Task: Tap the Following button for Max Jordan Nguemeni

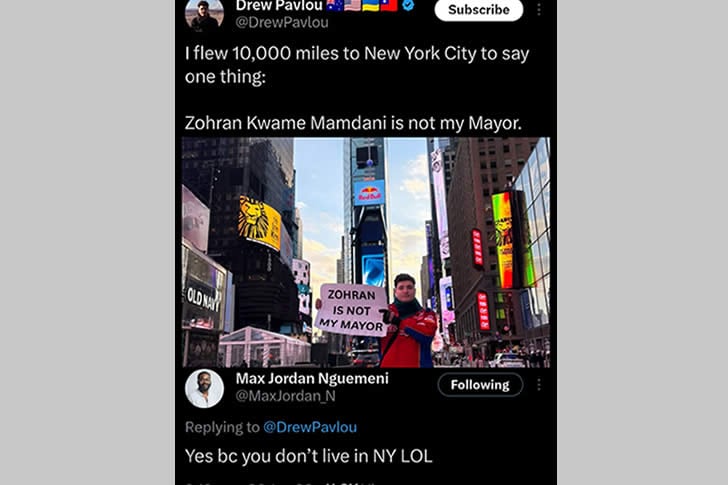Action: point(479,385)
